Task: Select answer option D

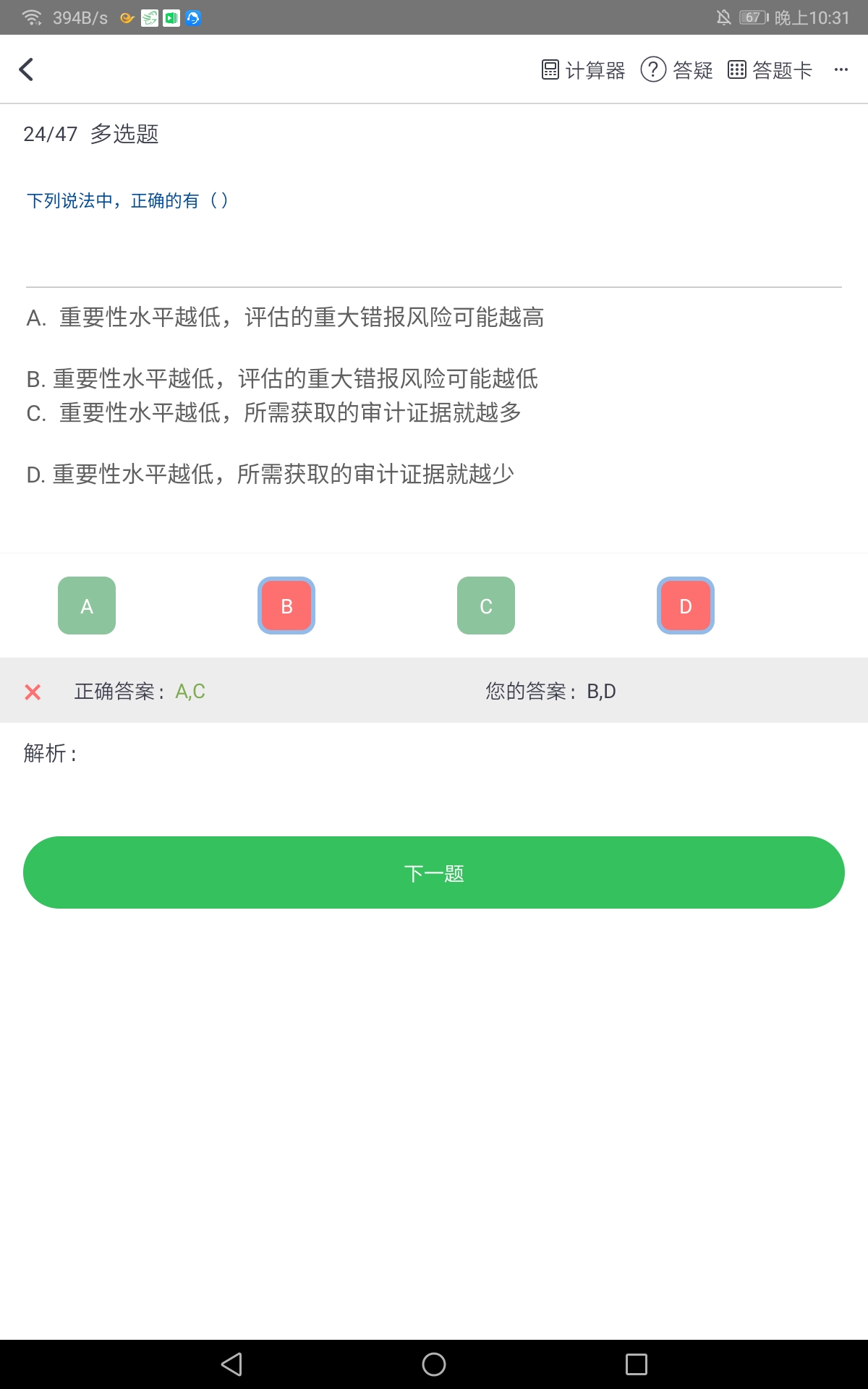Action: coord(686,606)
